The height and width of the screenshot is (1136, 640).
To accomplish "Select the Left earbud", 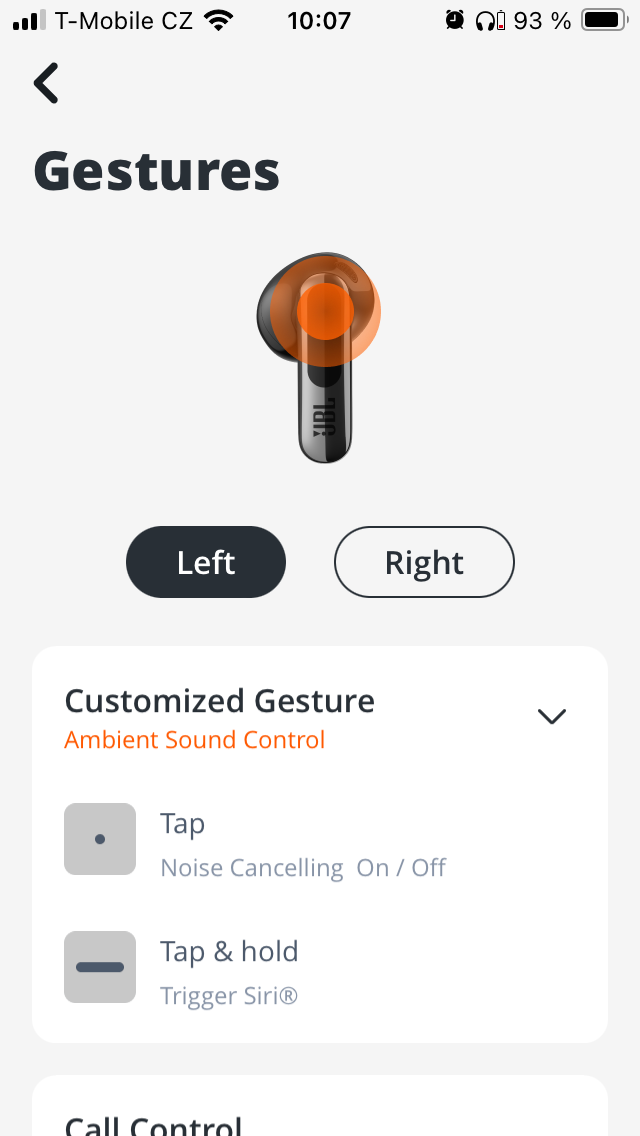I will coord(206,562).
